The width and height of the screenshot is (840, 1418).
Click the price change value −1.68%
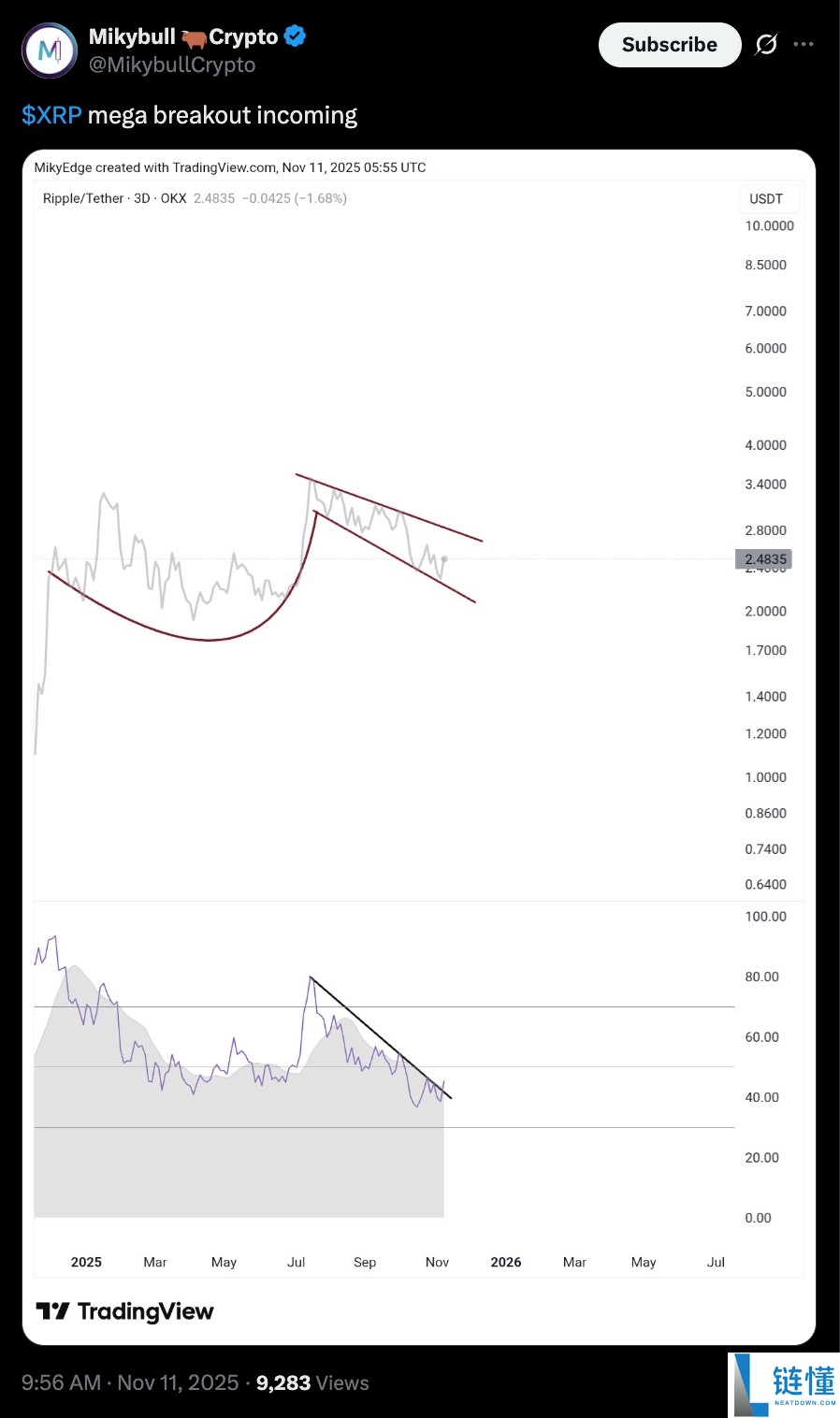(x=319, y=198)
